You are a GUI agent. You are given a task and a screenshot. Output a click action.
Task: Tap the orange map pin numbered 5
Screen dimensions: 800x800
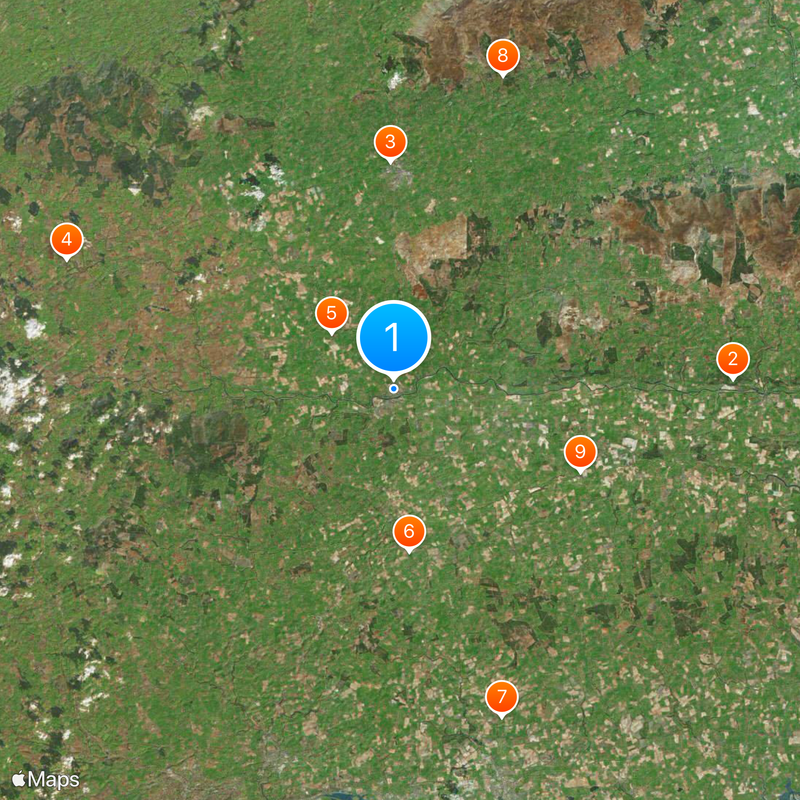click(x=331, y=313)
